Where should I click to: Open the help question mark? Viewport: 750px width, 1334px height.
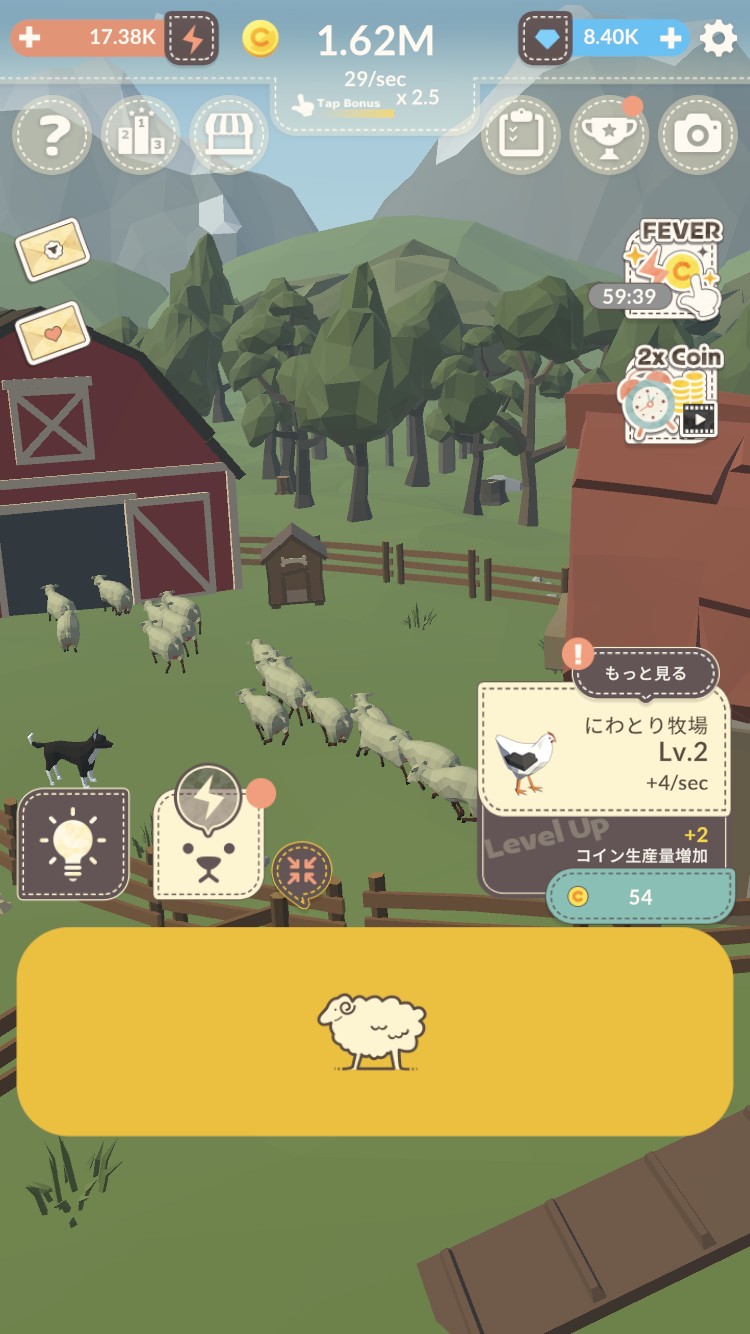point(52,135)
